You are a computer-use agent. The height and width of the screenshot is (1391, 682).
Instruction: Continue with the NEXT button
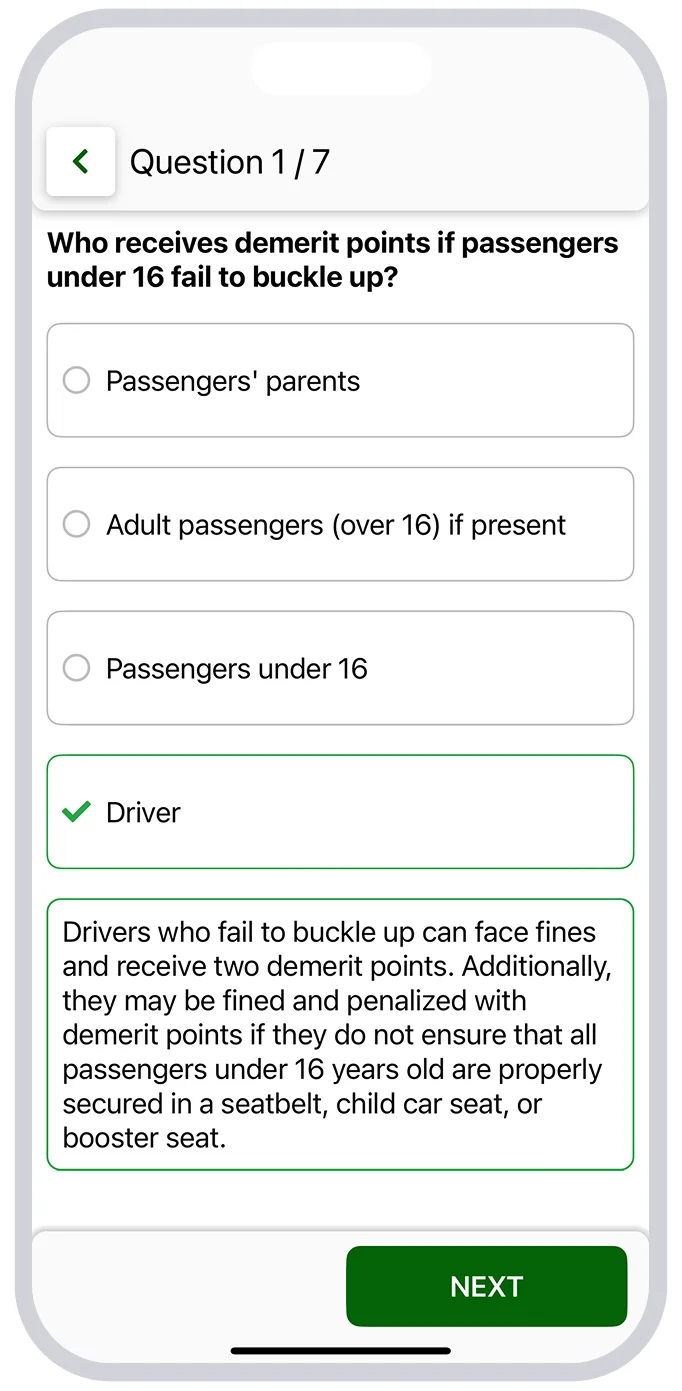[486, 1286]
